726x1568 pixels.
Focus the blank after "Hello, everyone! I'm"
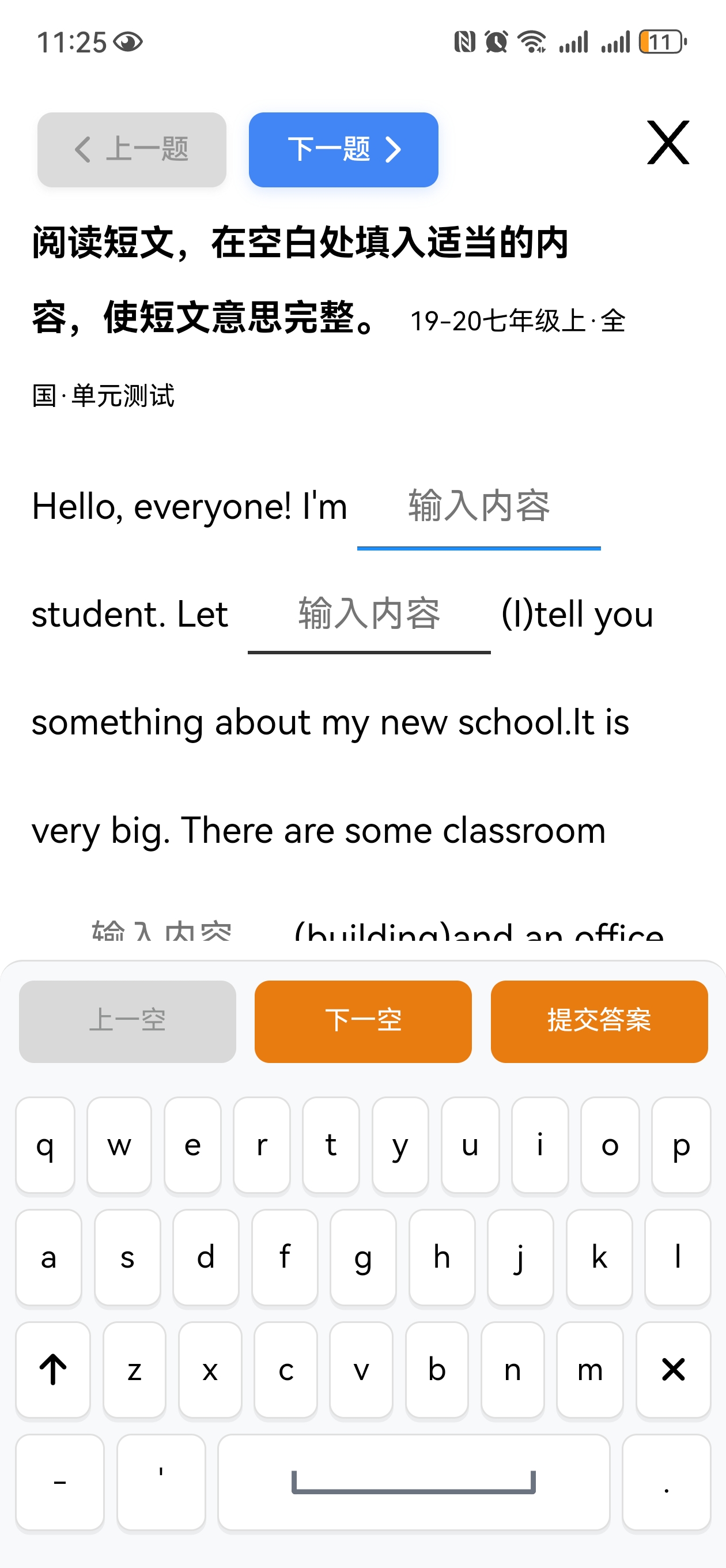pos(478,507)
